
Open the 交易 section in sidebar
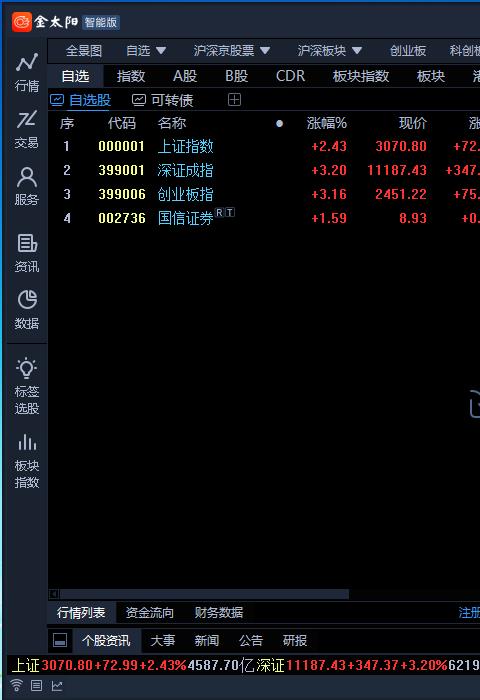point(27,129)
